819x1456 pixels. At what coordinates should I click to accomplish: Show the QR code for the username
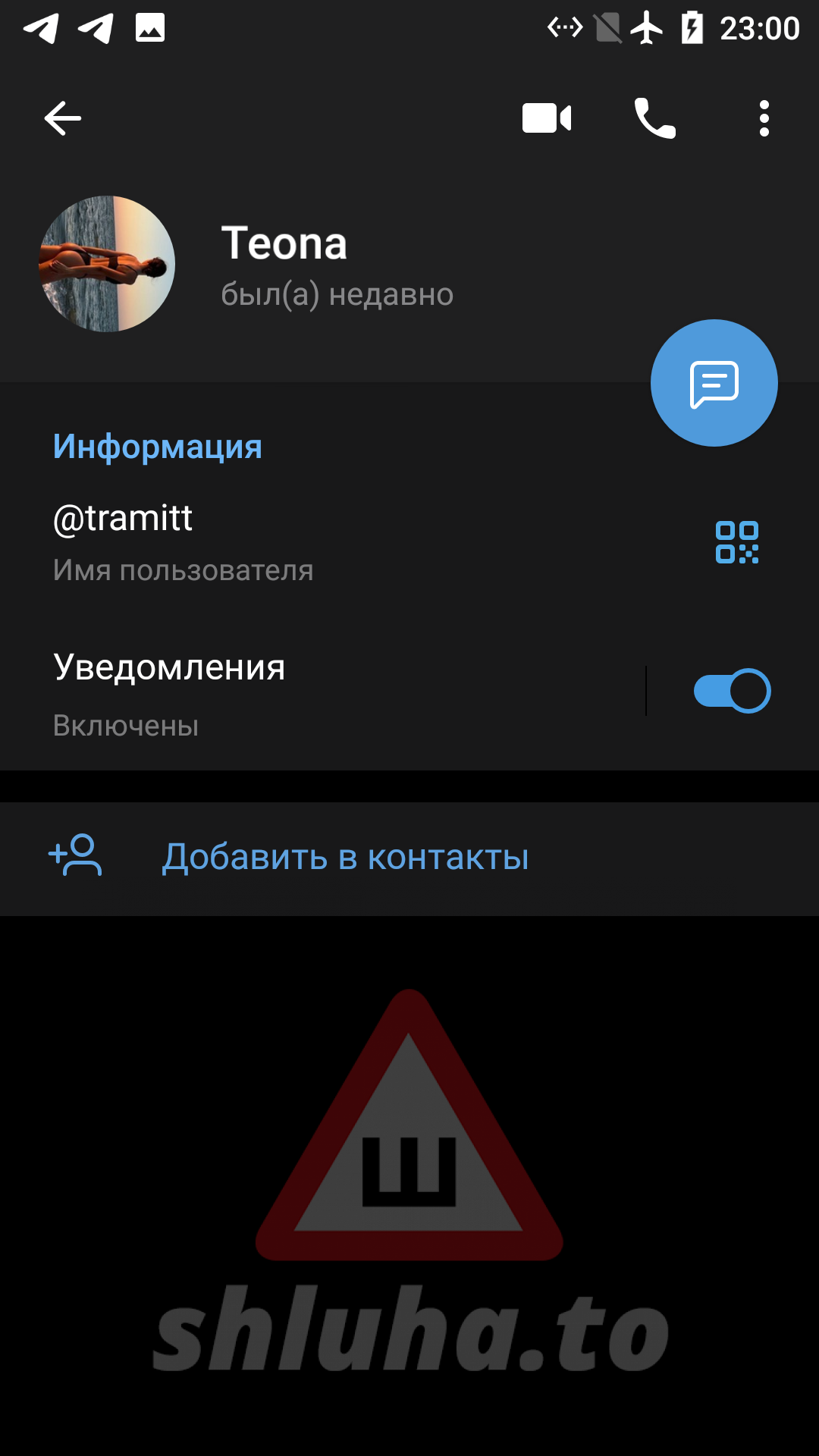[x=736, y=542]
